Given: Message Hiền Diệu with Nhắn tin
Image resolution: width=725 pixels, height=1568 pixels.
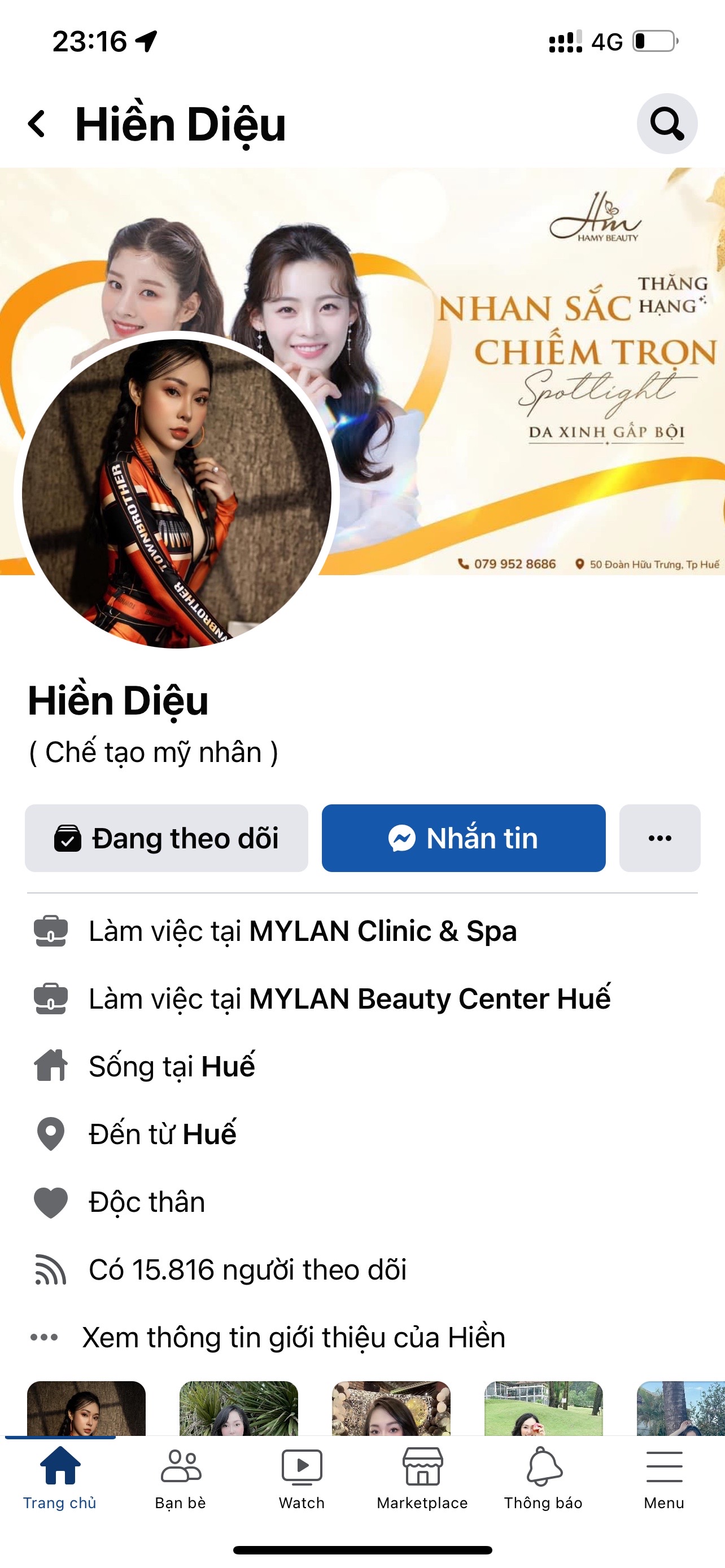Looking at the screenshot, I should tap(463, 838).
